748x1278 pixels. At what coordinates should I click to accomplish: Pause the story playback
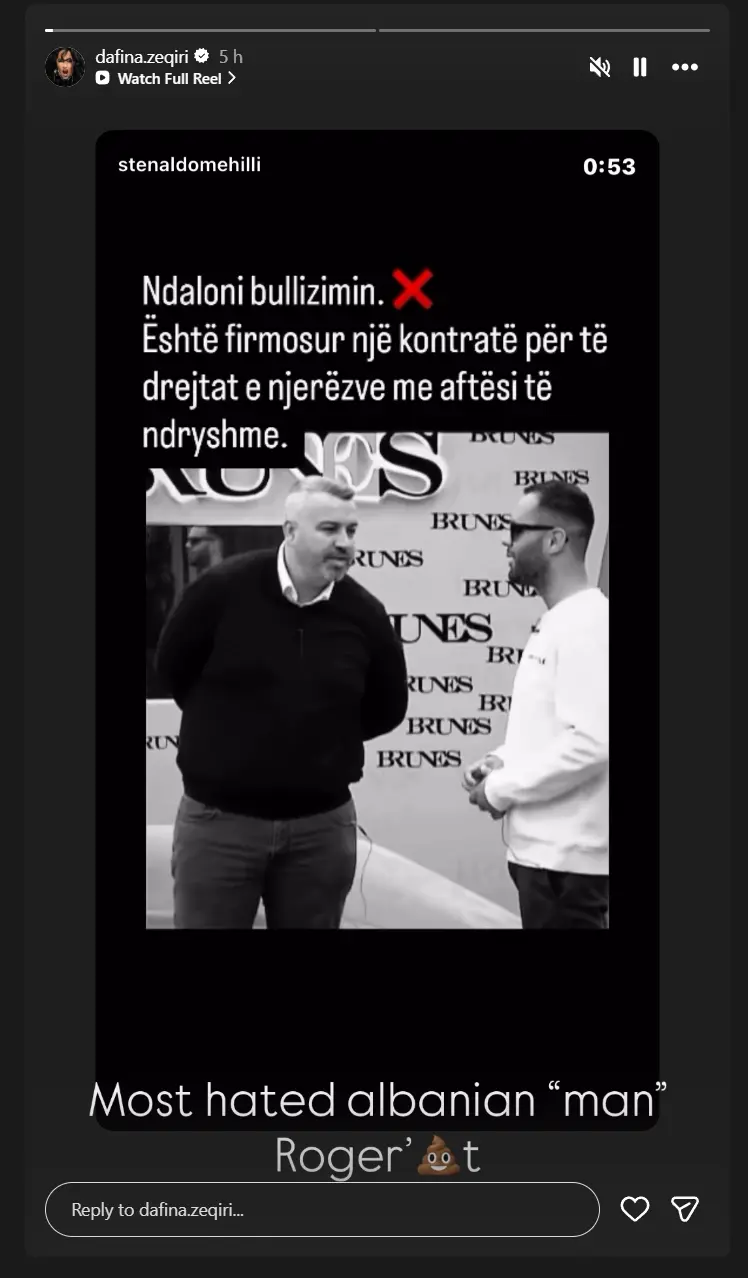[640, 67]
